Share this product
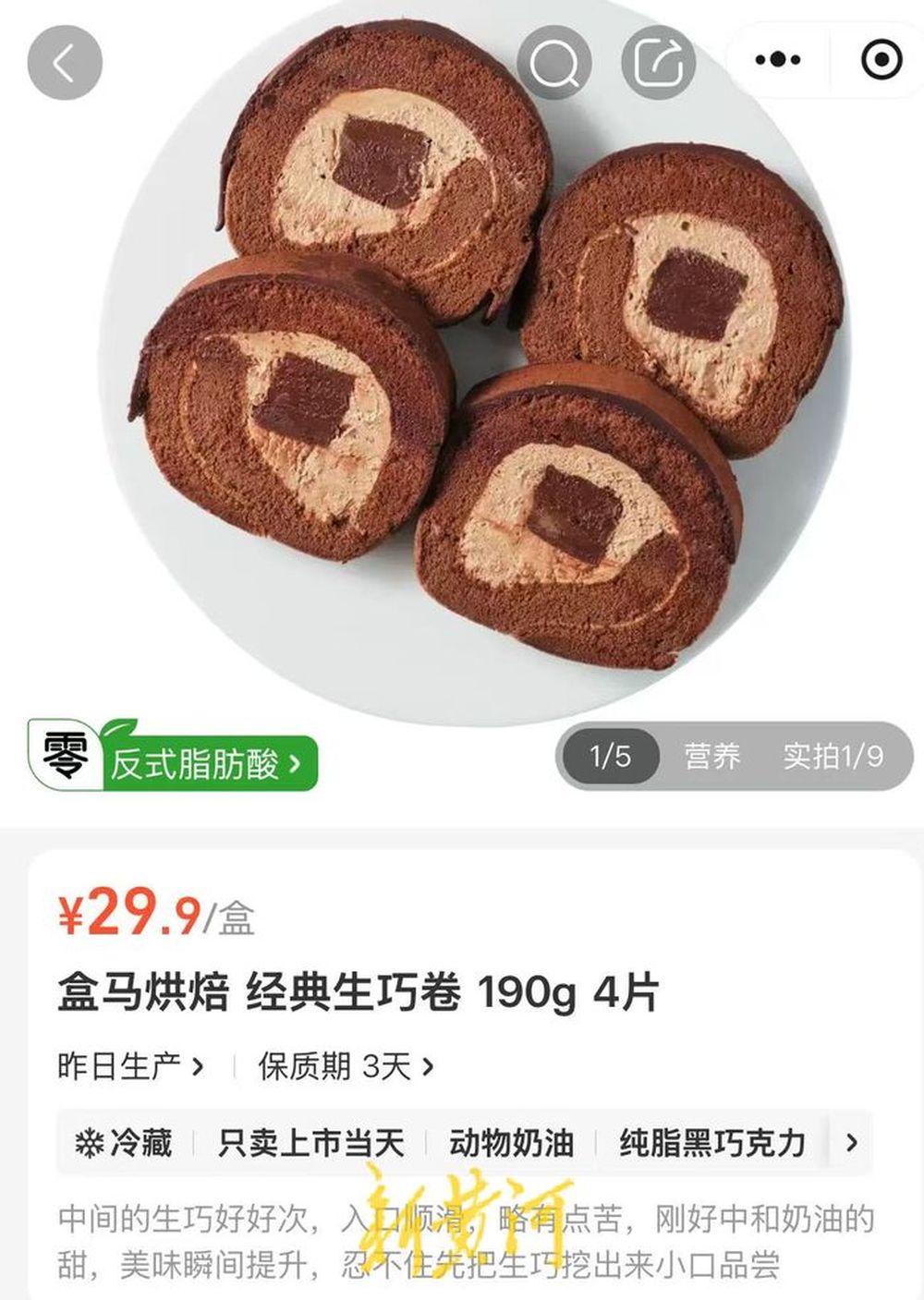 pyautogui.click(x=658, y=62)
